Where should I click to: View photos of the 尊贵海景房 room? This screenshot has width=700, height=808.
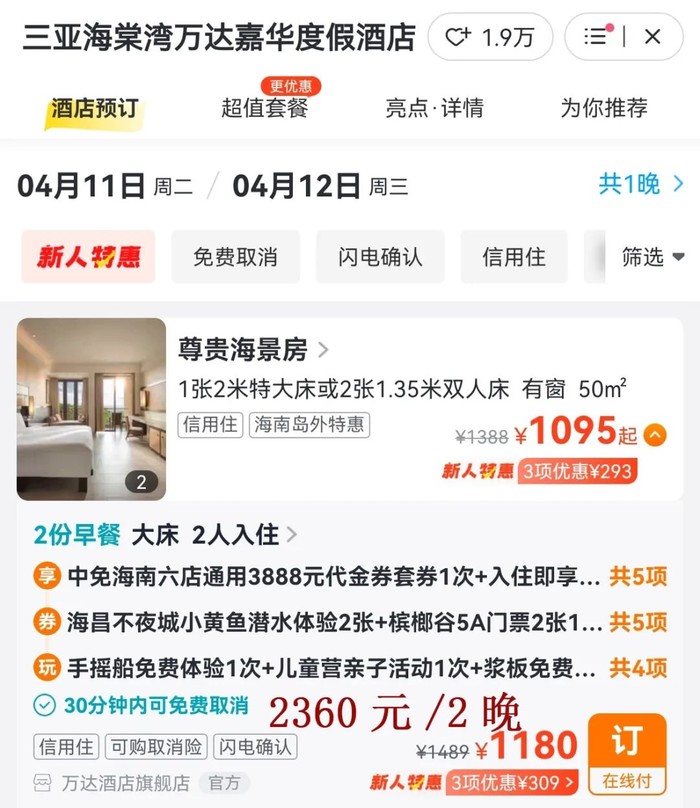91,409
